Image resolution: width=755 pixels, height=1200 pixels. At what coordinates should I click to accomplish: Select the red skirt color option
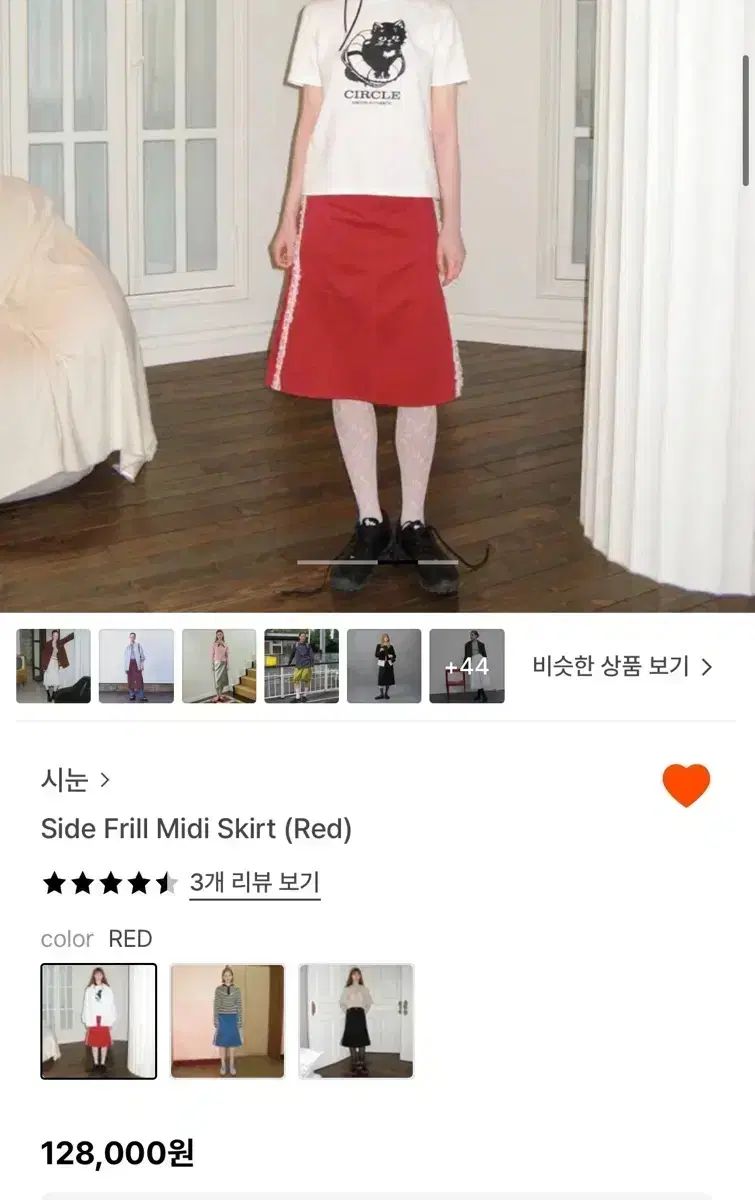click(x=98, y=1021)
